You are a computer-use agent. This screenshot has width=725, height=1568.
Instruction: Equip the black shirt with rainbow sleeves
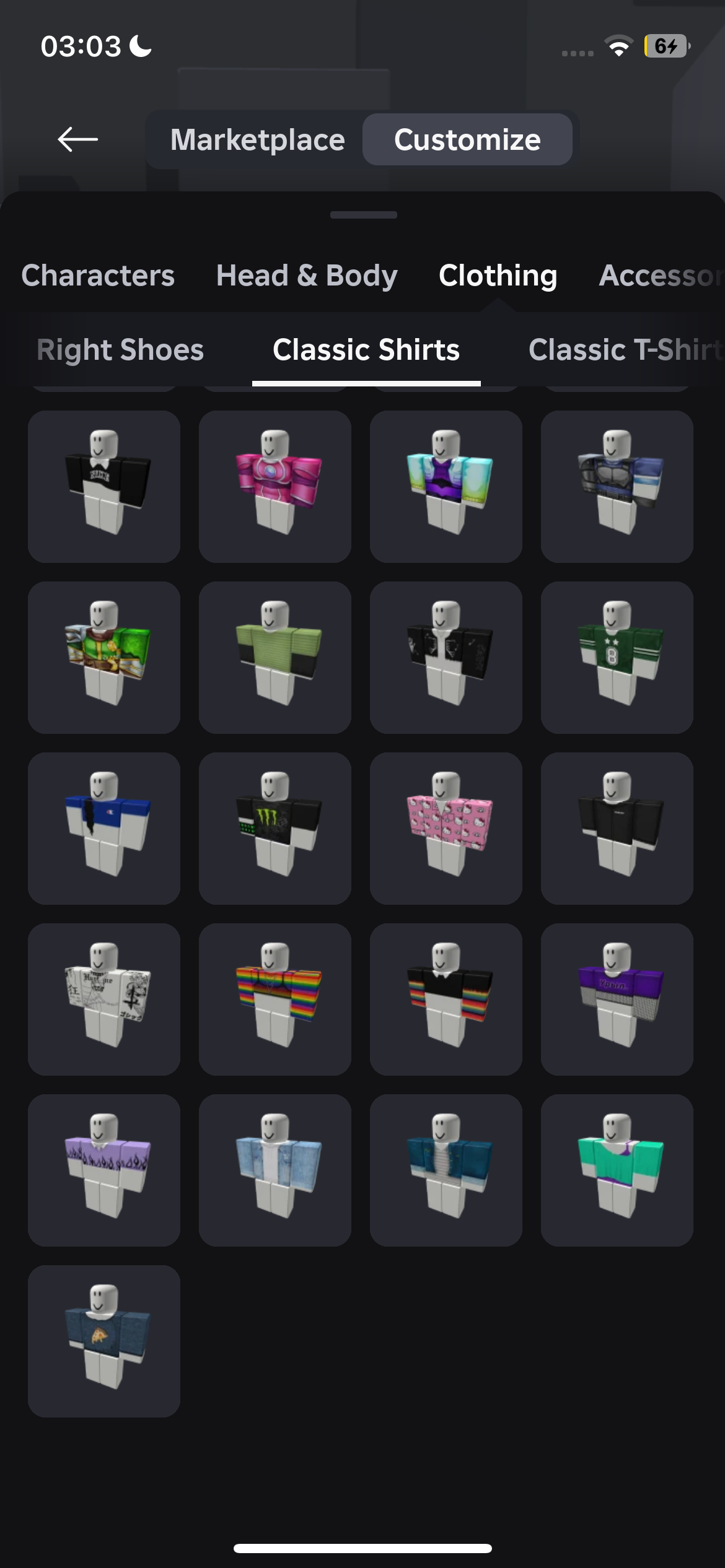pyautogui.click(x=446, y=1000)
